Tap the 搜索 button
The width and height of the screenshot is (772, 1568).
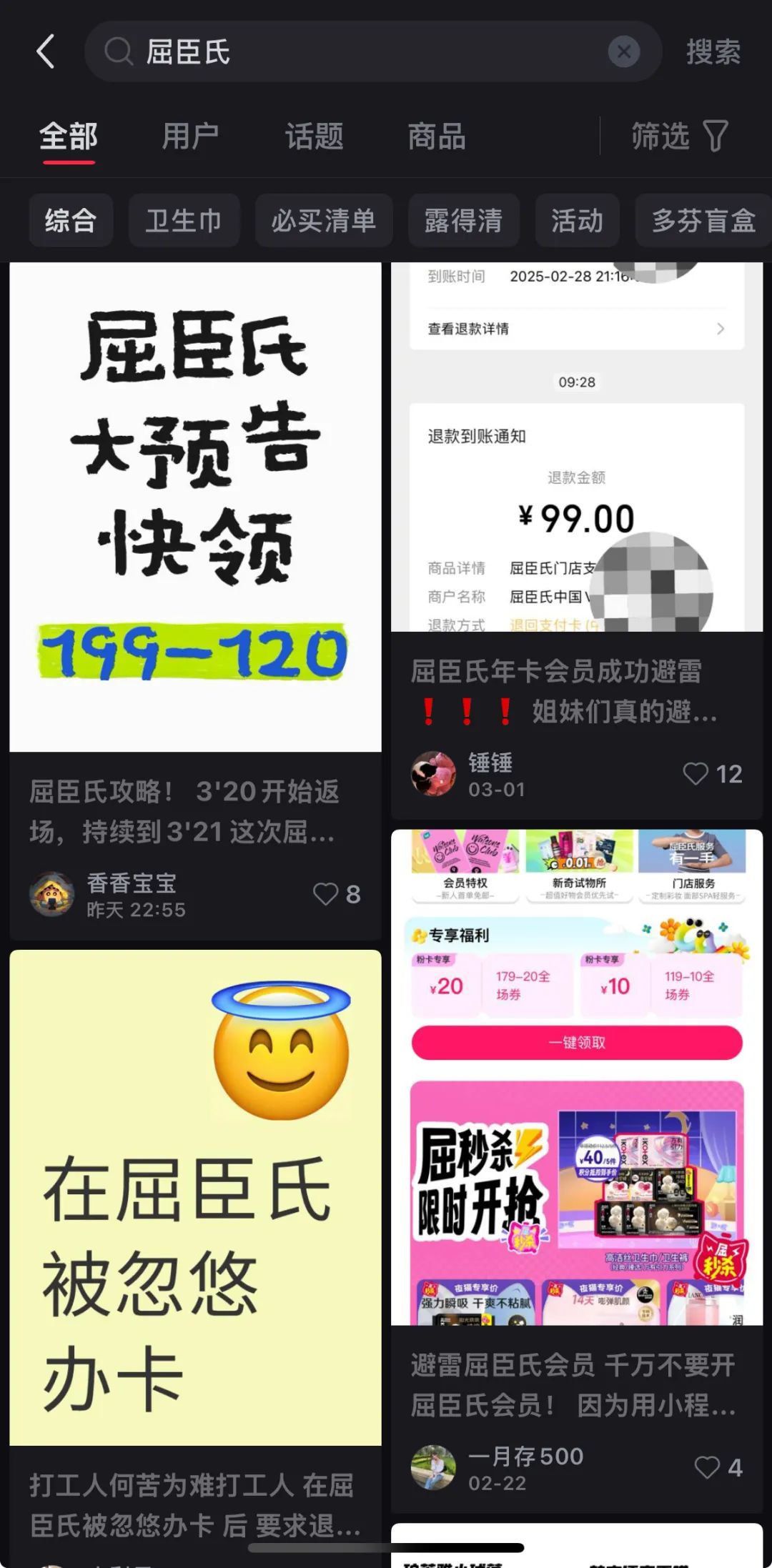click(713, 51)
